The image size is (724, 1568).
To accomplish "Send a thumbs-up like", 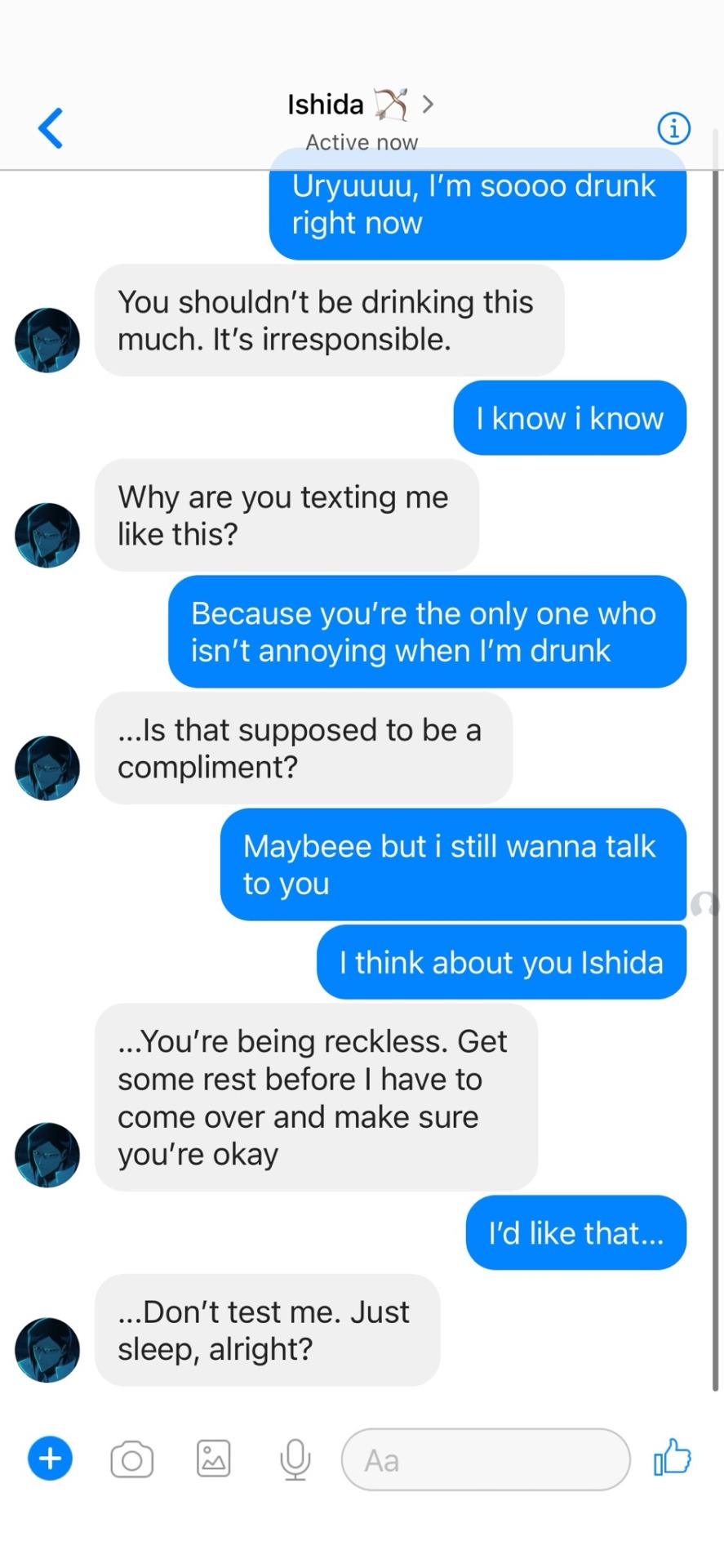I will tap(672, 1458).
